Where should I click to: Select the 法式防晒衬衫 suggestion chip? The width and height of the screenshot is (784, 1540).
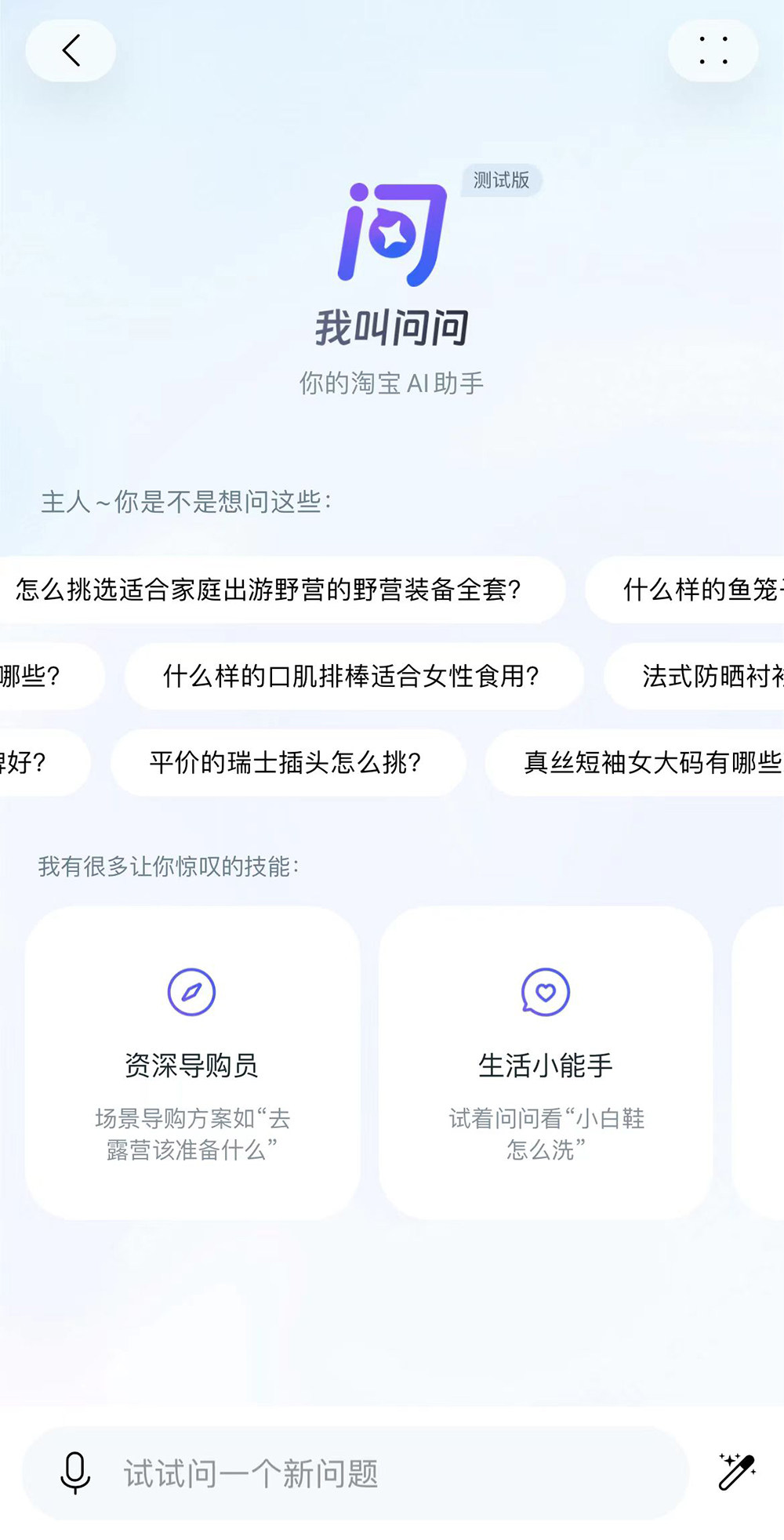[695, 676]
